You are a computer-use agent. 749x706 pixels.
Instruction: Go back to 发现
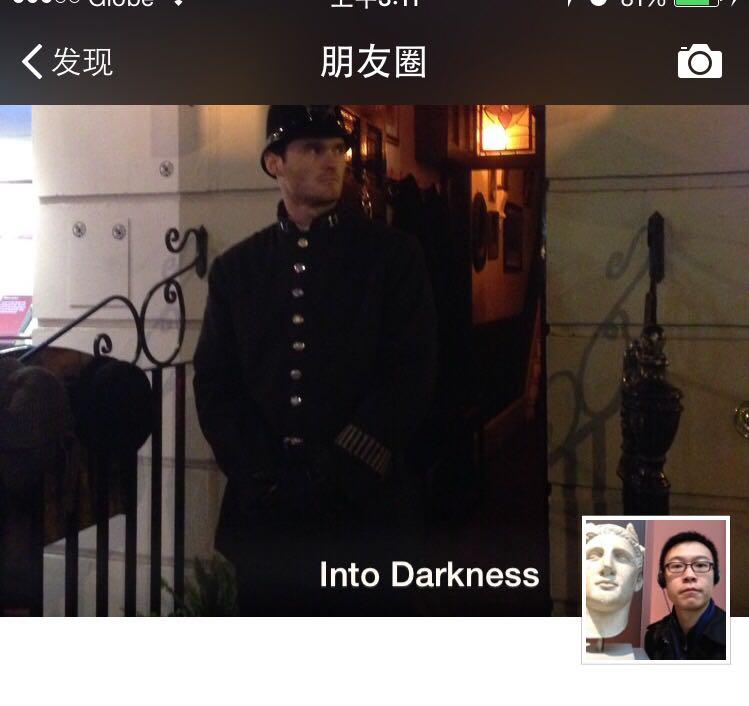point(66,62)
